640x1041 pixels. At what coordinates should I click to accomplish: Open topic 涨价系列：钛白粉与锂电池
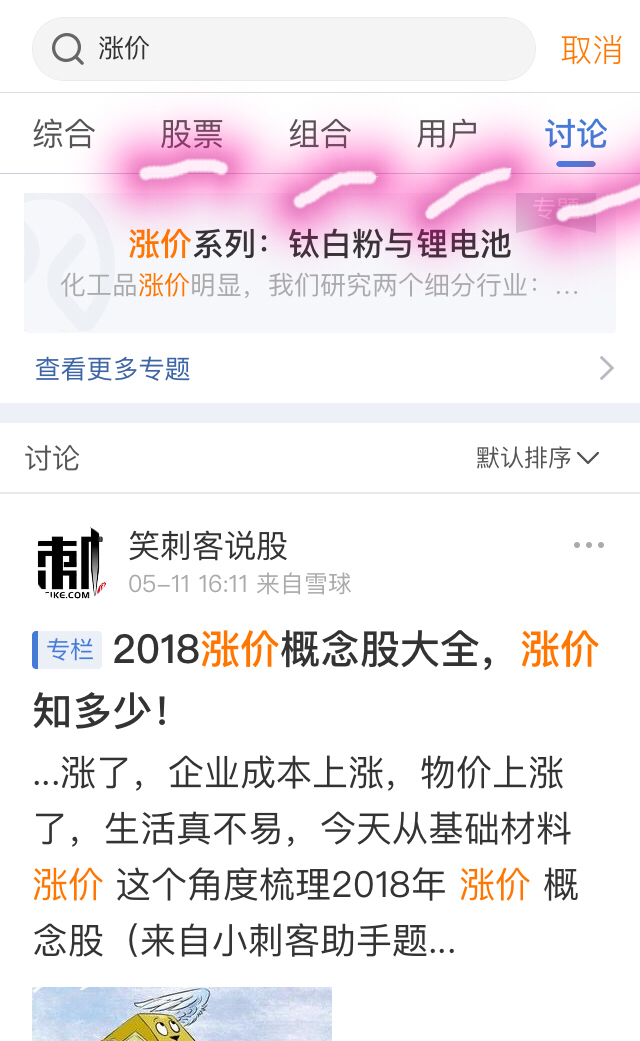(x=320, y=262)
